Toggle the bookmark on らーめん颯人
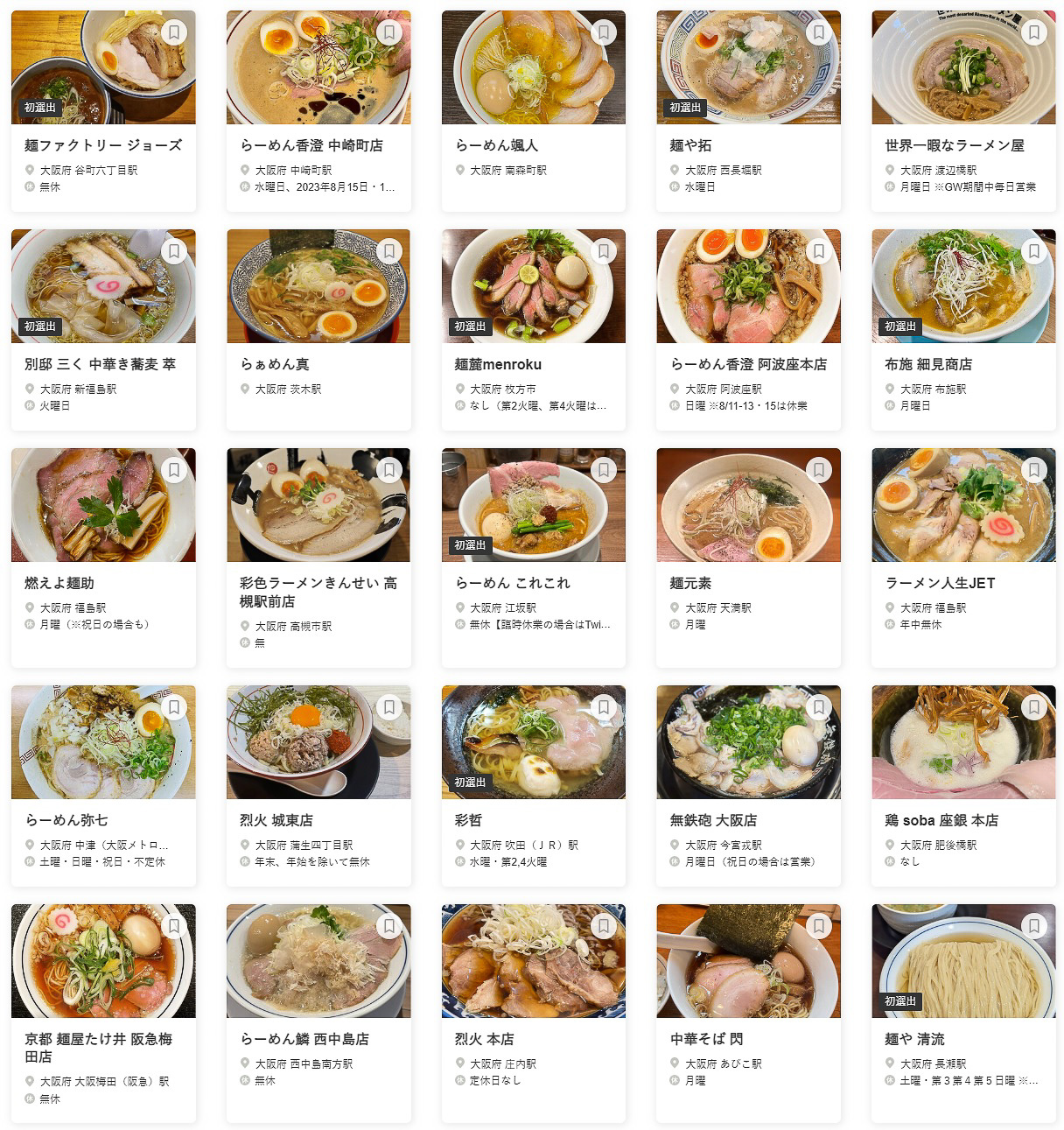This screenshot has width=1064, height=1130. (x=604, y=32)
